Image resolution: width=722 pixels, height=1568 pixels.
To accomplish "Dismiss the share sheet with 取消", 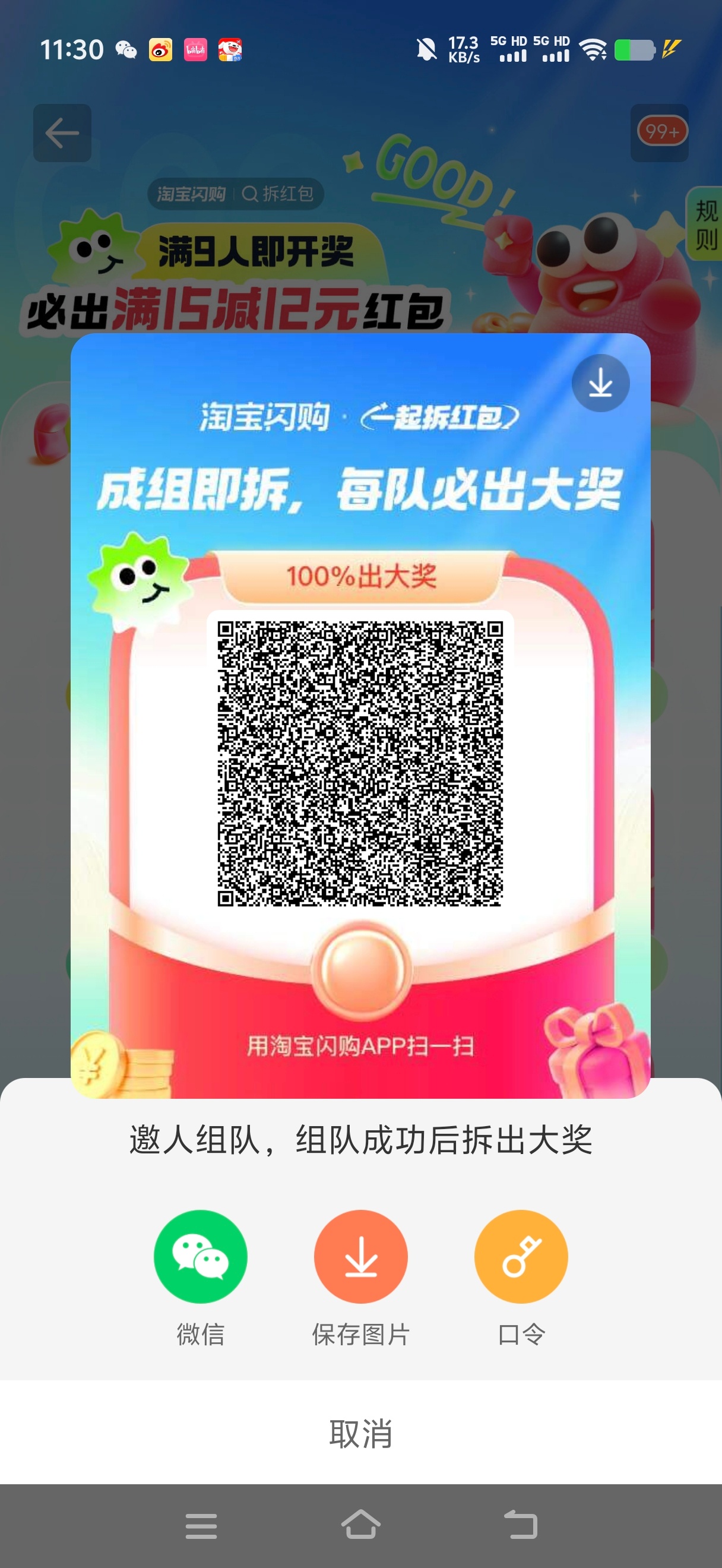I will click(360, 1433).
